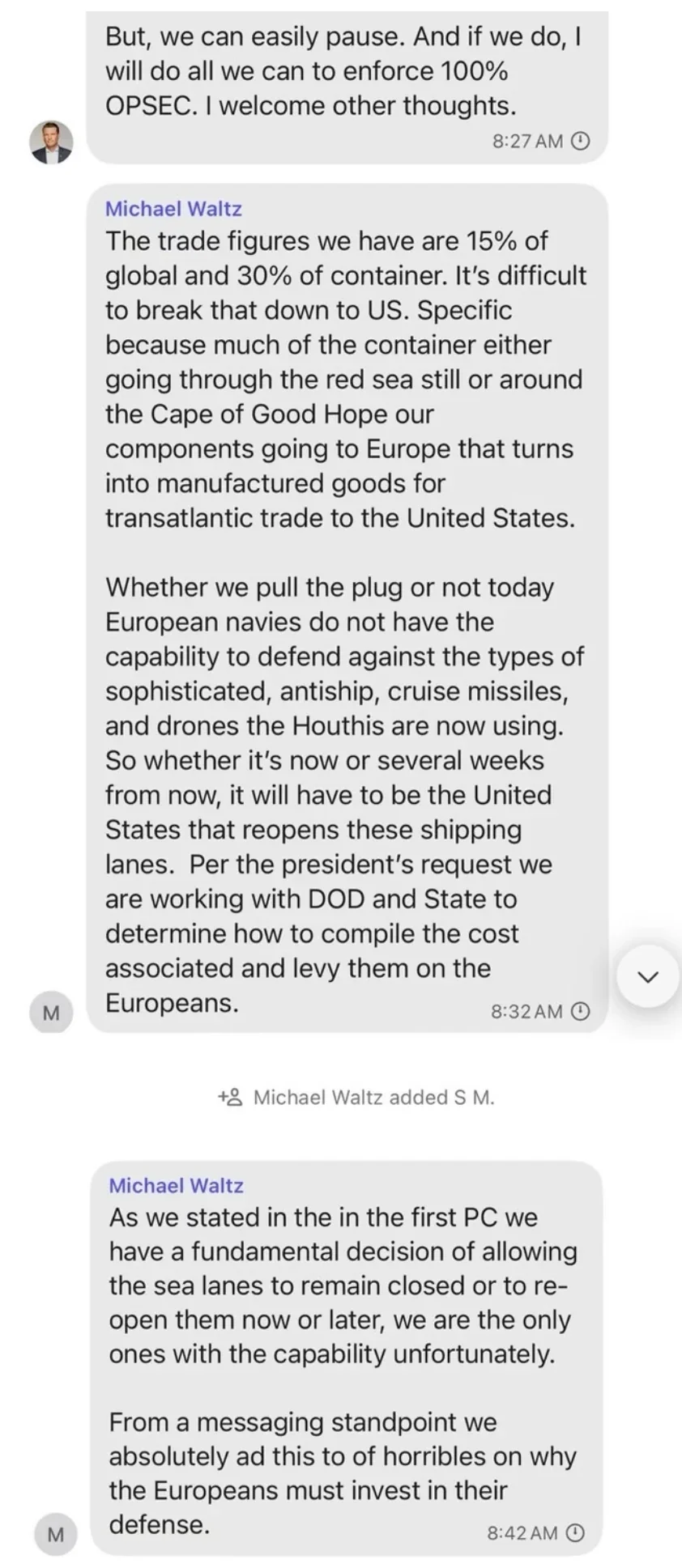Image resolution: width=682 pixels, height=1568 pixels.
Task: Open Michael Waltz's name above the trade figures message
Action: pyautogui.click(x=173, y=209)
